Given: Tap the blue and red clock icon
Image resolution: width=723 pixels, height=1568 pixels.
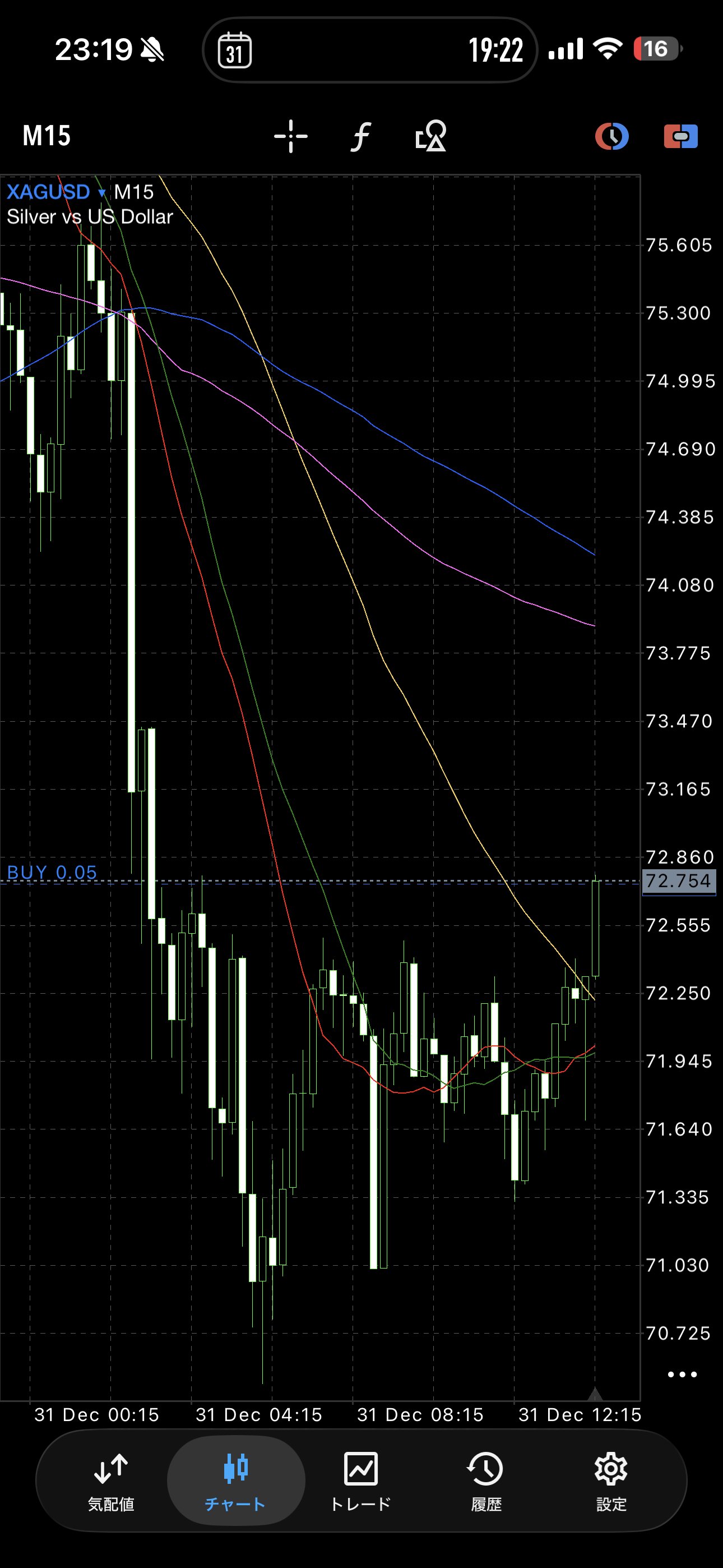Looking at the screenshot, I should tap(611, 136).
